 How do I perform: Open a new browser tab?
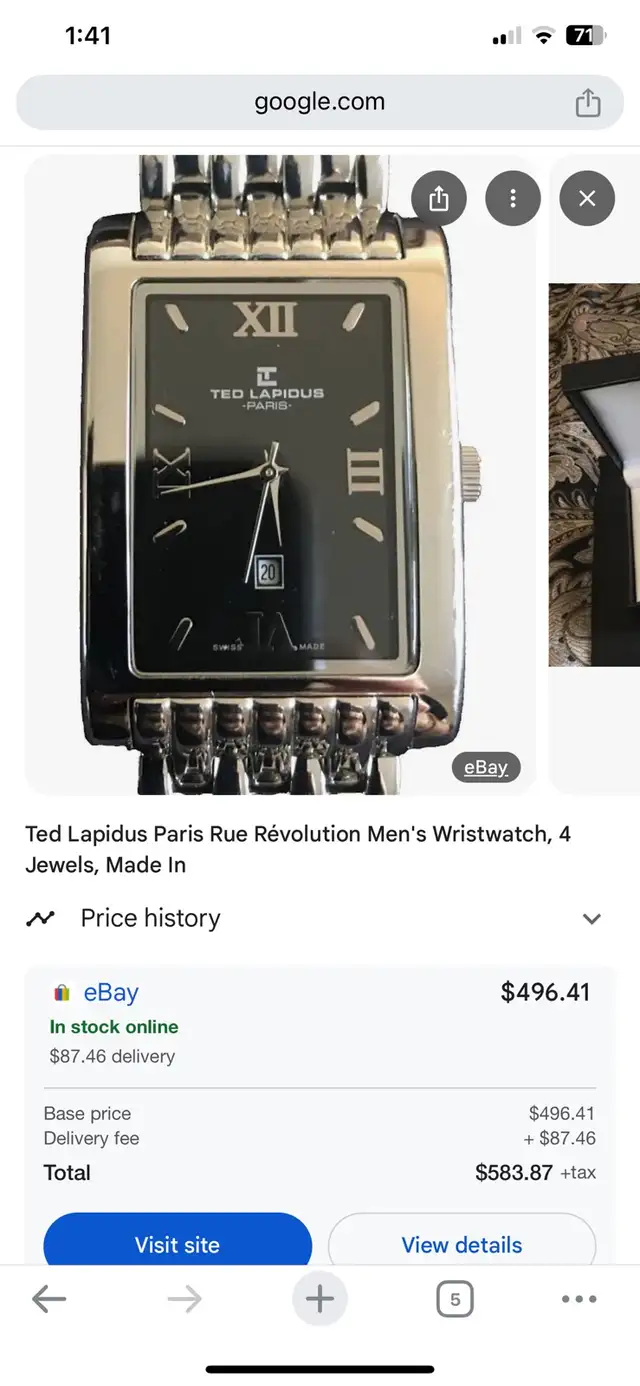click(319, 1299)
